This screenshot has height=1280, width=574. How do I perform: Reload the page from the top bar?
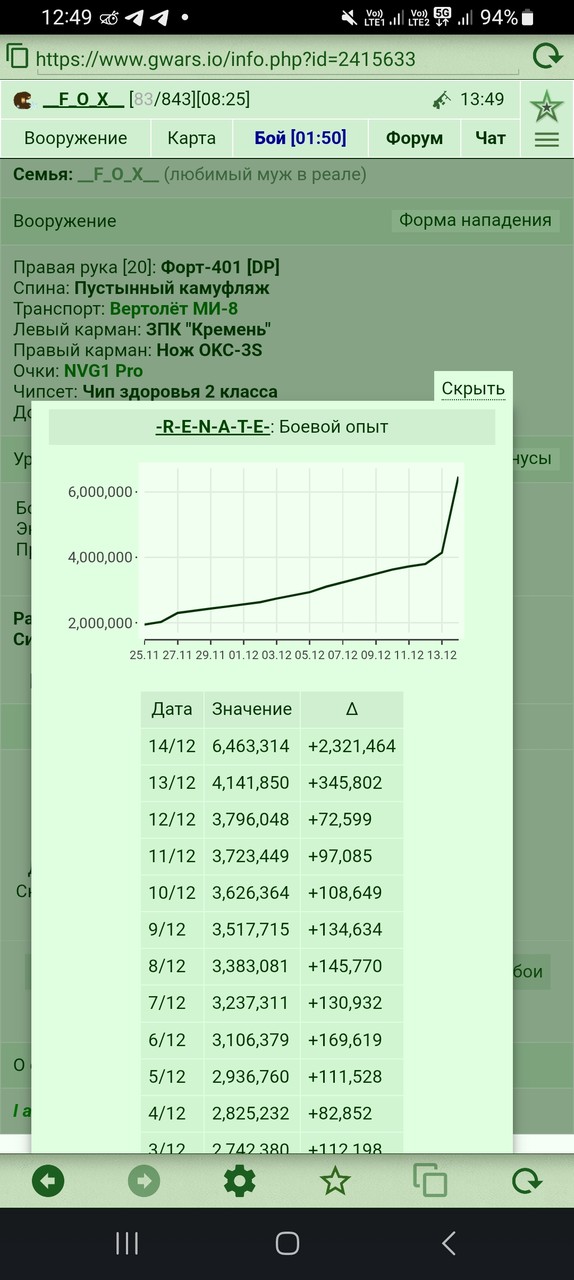pos(547,57)
